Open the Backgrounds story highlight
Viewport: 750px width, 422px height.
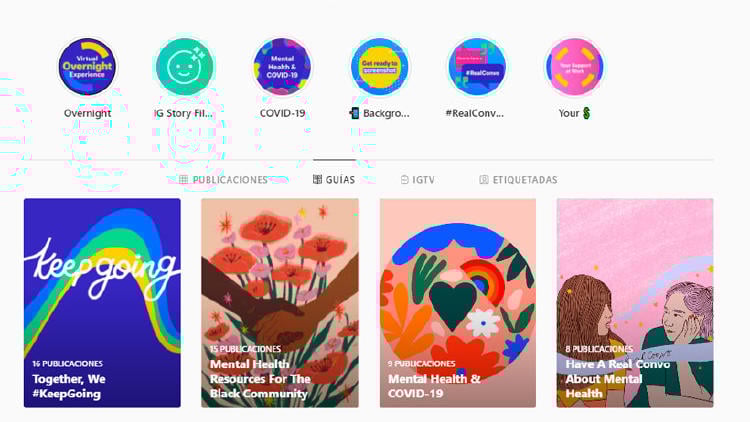point(380,67)
